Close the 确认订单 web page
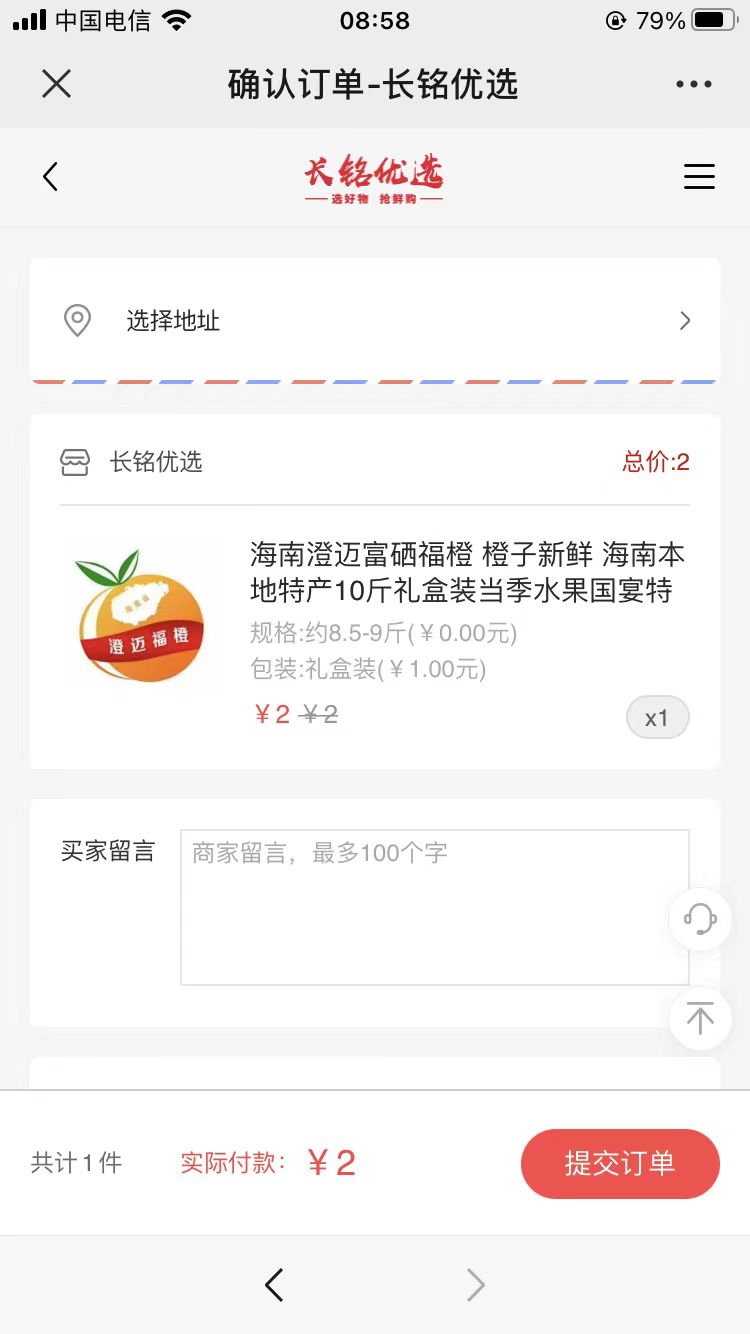 click(57, 84)
